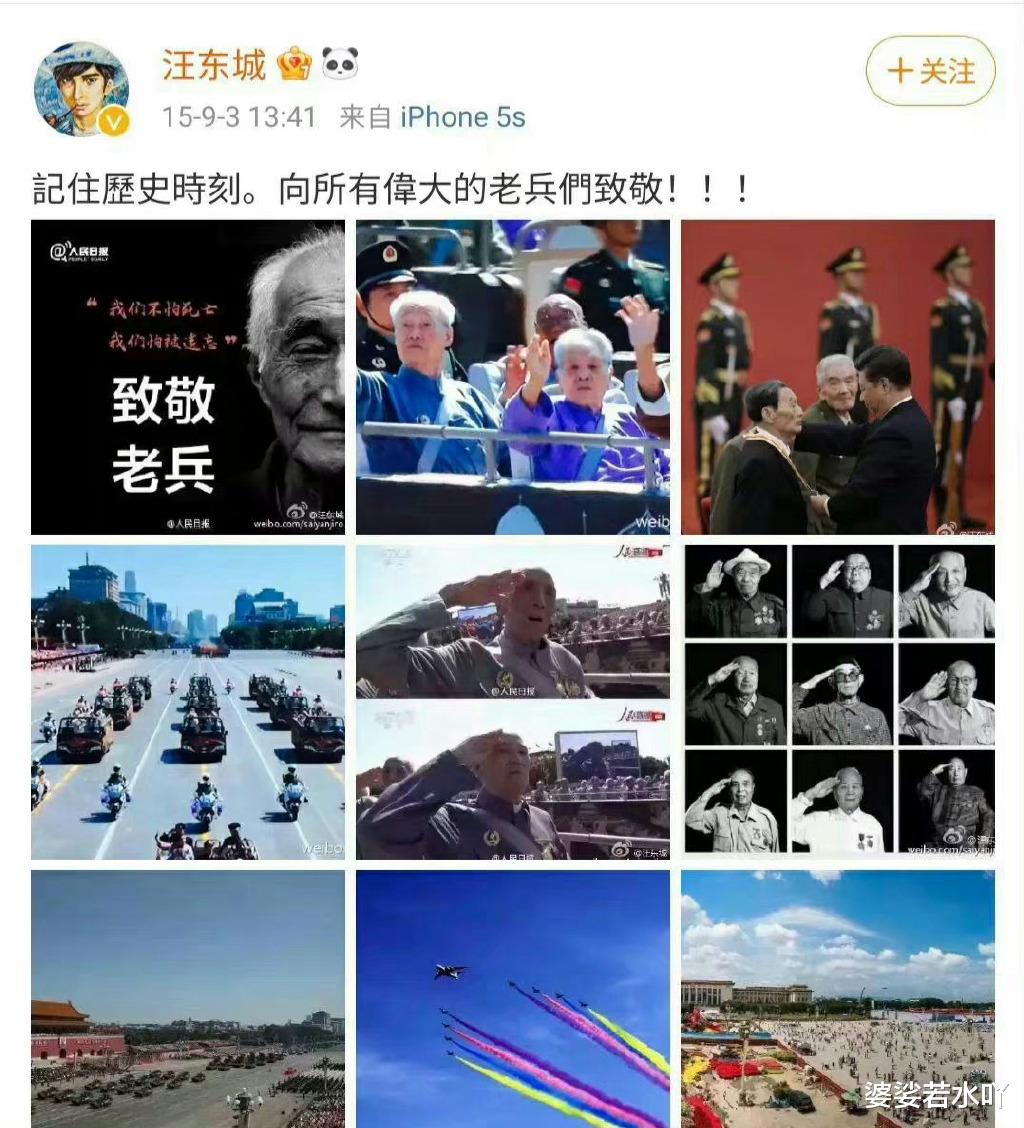Open 汪东城's profile via the username

pyautogui.click(x=213, y=63)
